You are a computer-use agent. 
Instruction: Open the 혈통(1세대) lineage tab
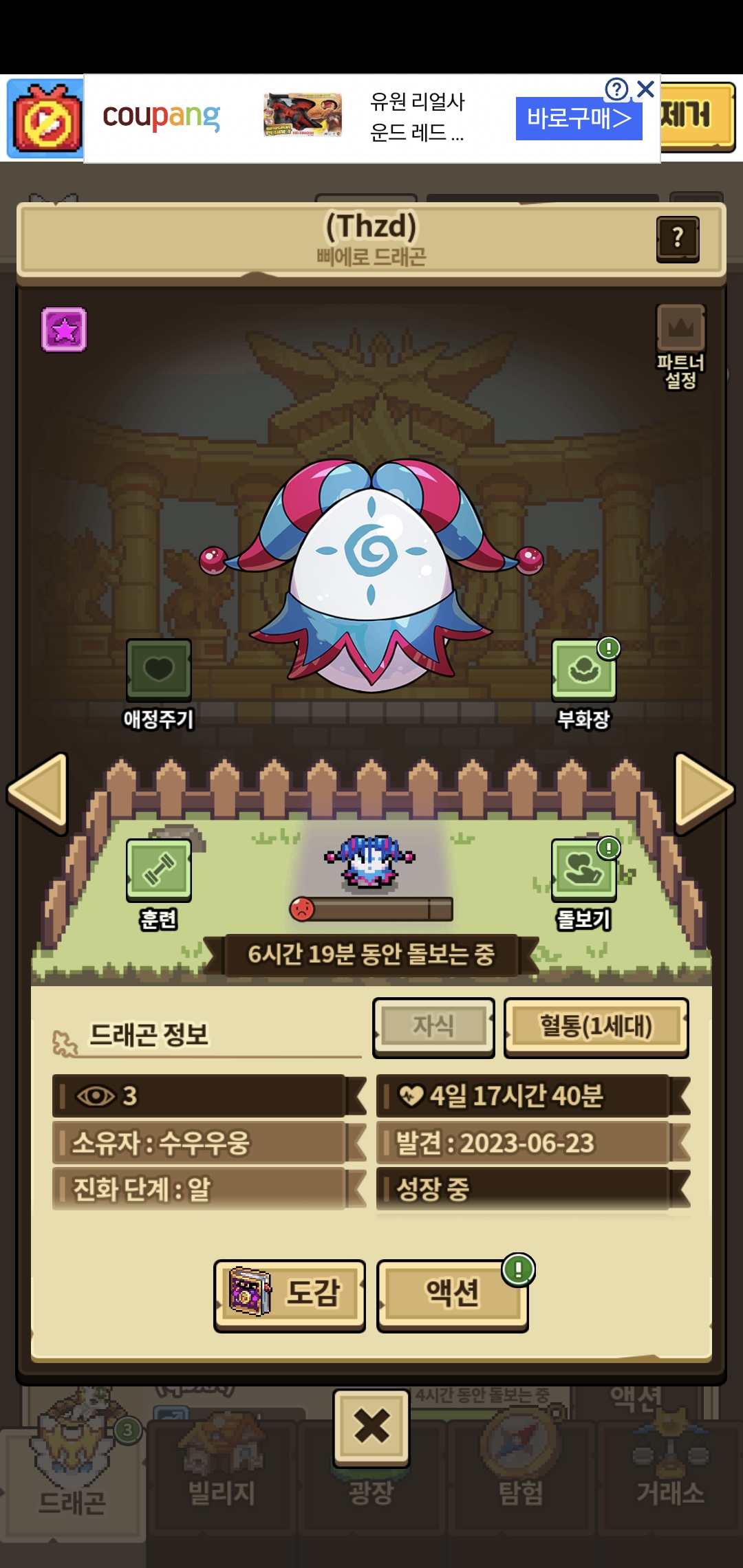596,1027
